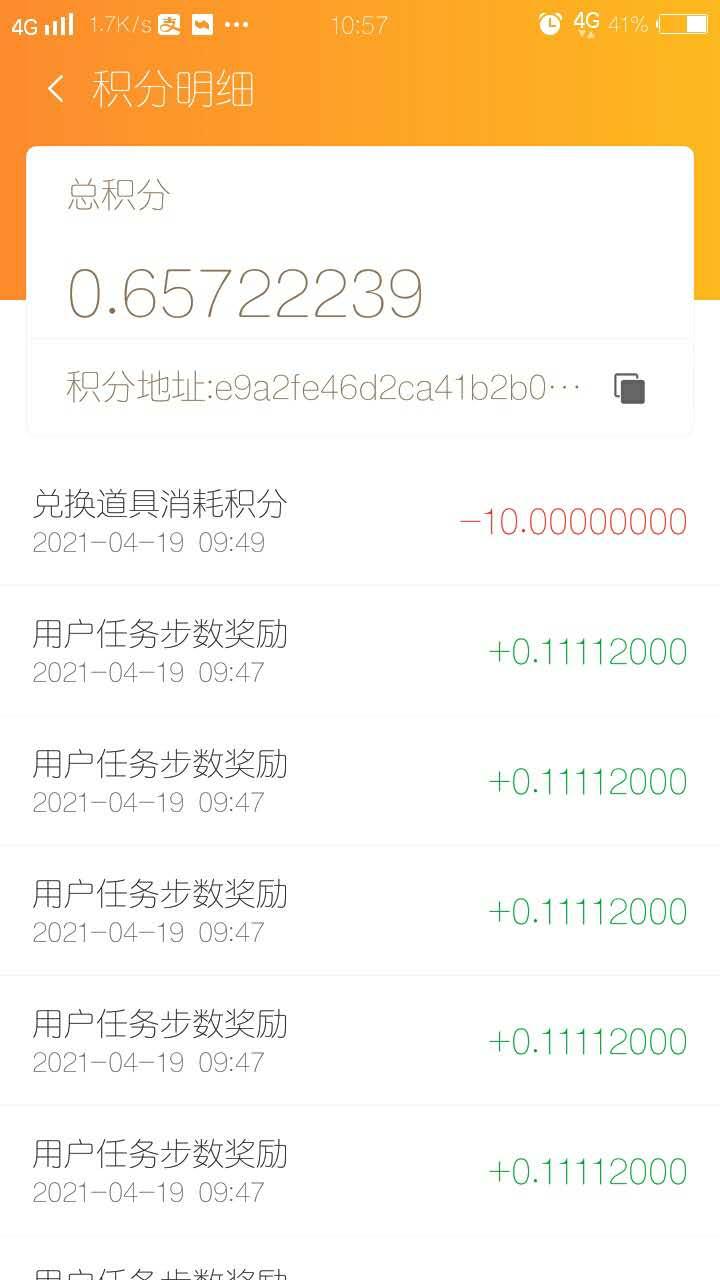
Task: Tap the signal strength bars icon
Action: (x=58, y=22)
